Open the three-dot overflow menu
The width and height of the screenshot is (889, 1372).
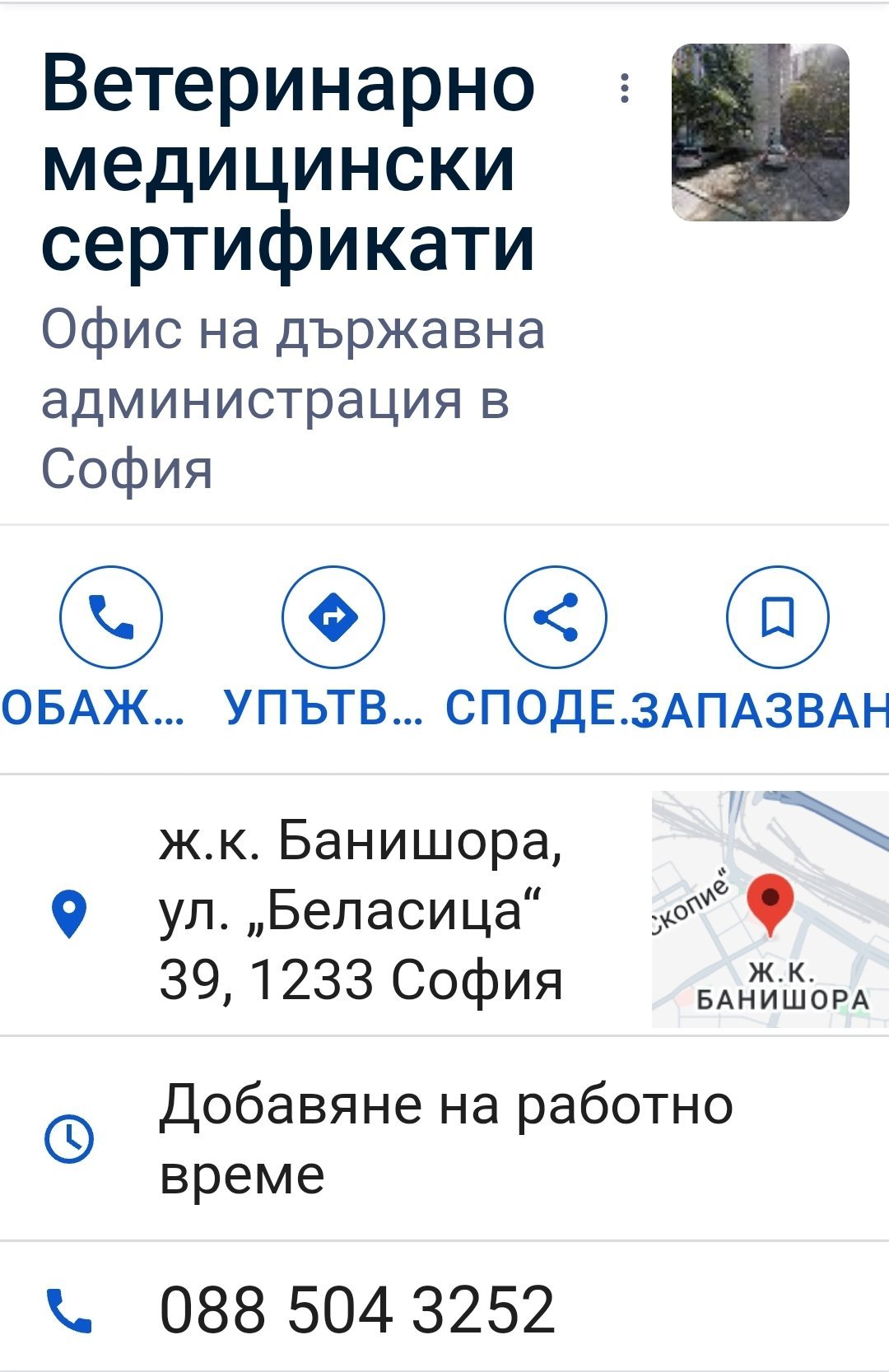[625, 88]
